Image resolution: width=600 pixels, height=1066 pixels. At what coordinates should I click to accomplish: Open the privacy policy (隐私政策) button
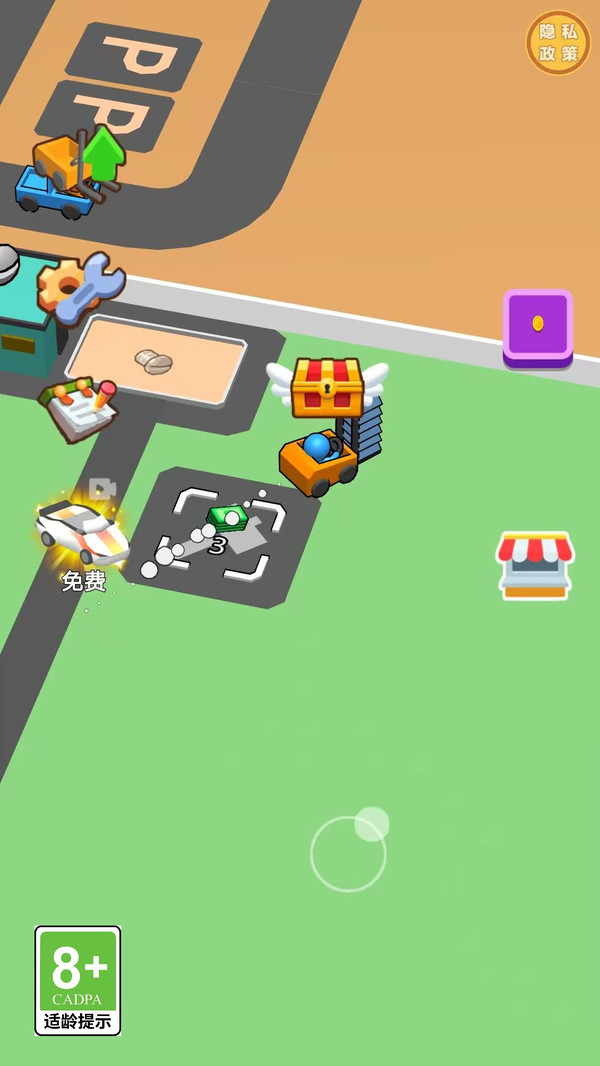(558, 42)
